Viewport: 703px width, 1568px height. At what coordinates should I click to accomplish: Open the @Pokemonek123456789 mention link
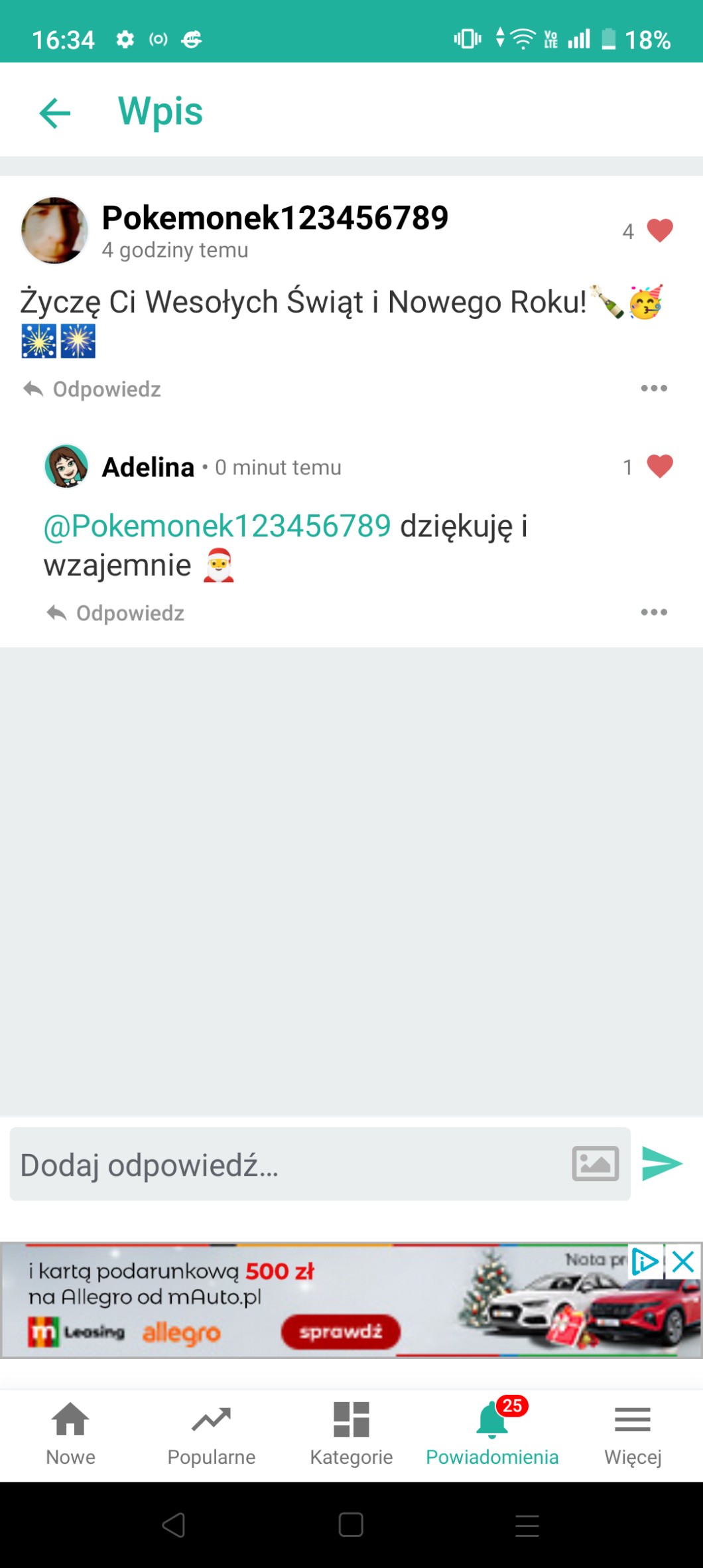(x=218, y=526)
